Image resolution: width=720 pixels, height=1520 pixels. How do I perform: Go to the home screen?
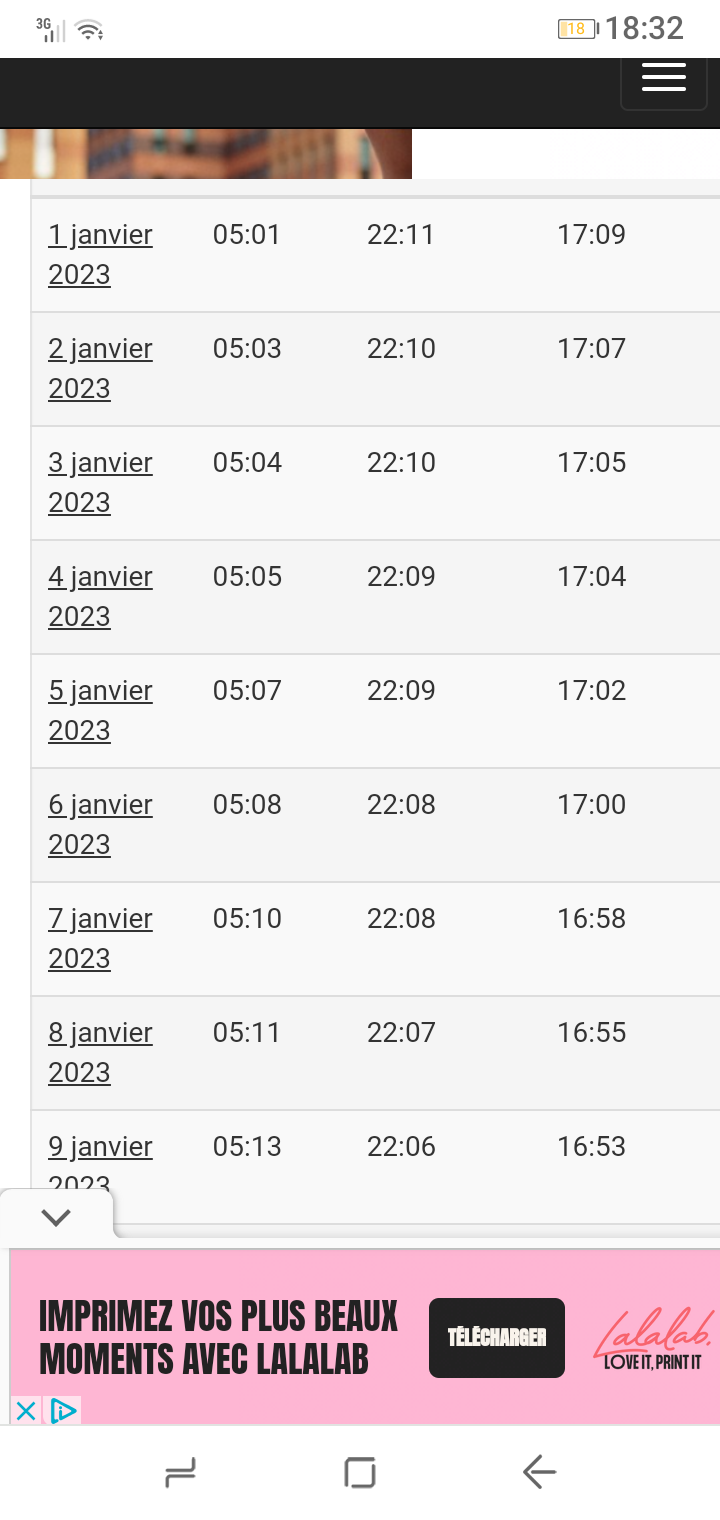pyautogui.click(x=360, y=1472)
